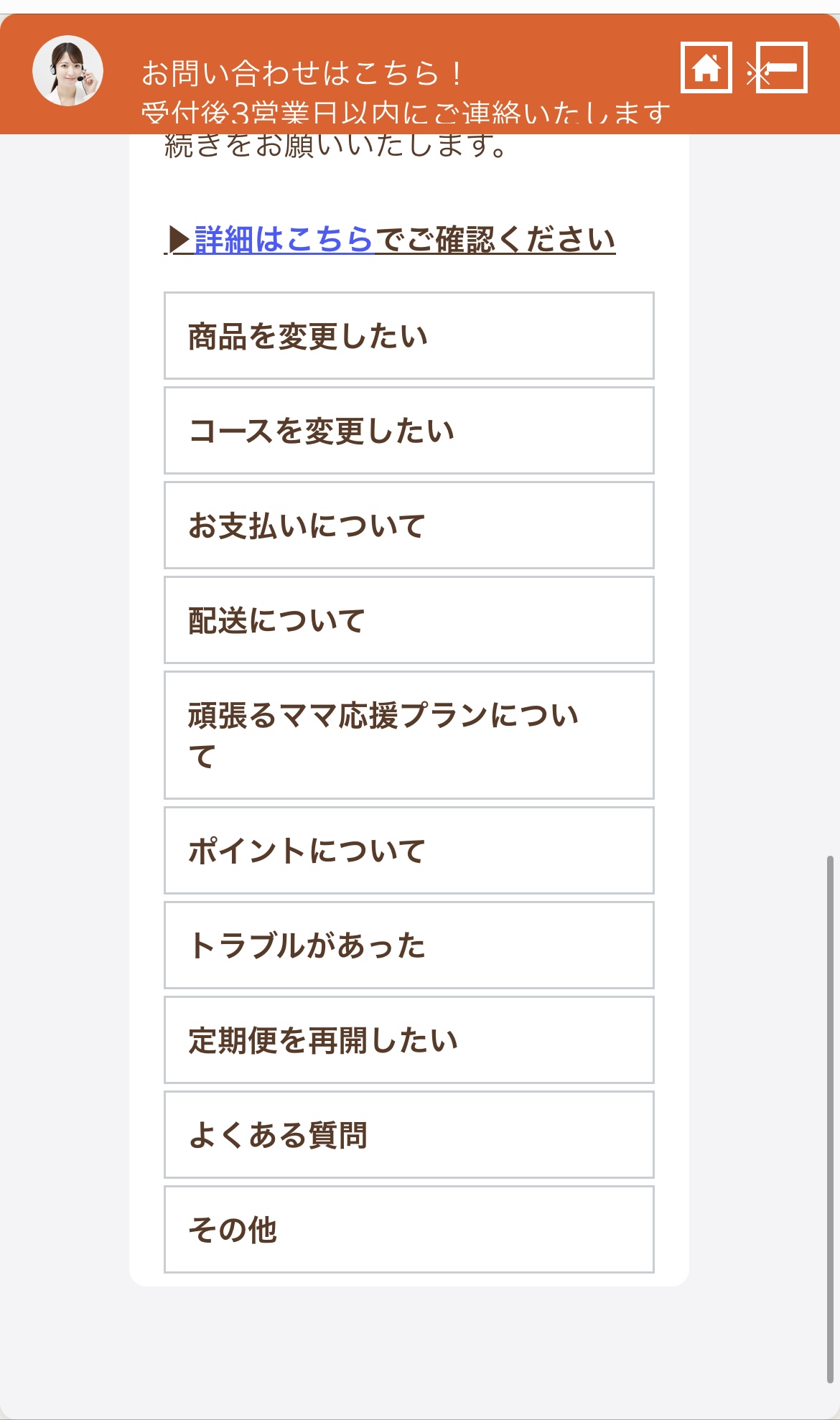840x1420 pixels.
Task: Tap 配送について option
Action: [409, 620]
